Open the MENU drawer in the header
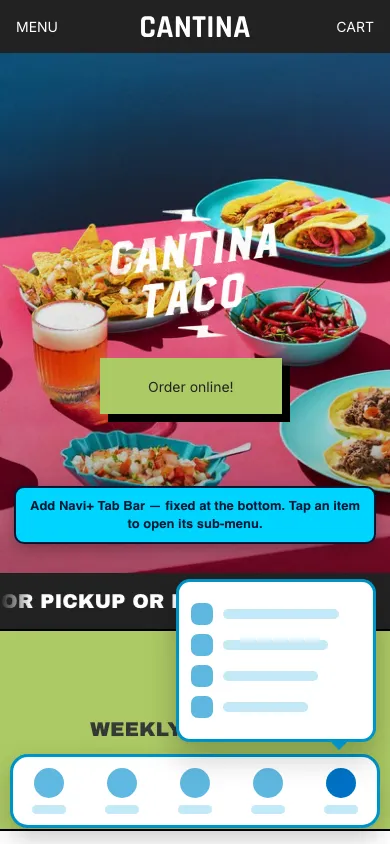The width and height of the screenshot is (390, 844). click(37, 27)
